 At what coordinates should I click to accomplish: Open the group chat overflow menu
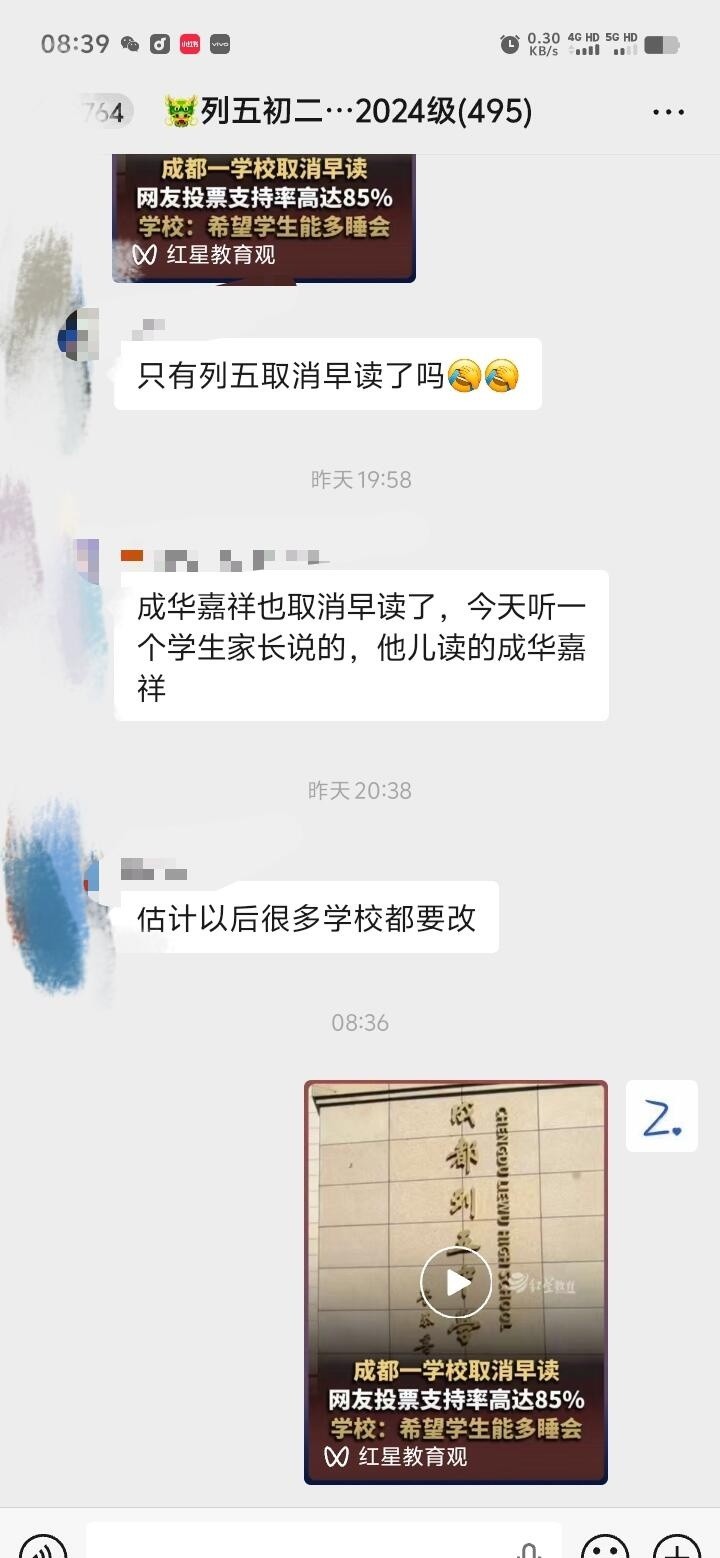[x=668, y=112]
